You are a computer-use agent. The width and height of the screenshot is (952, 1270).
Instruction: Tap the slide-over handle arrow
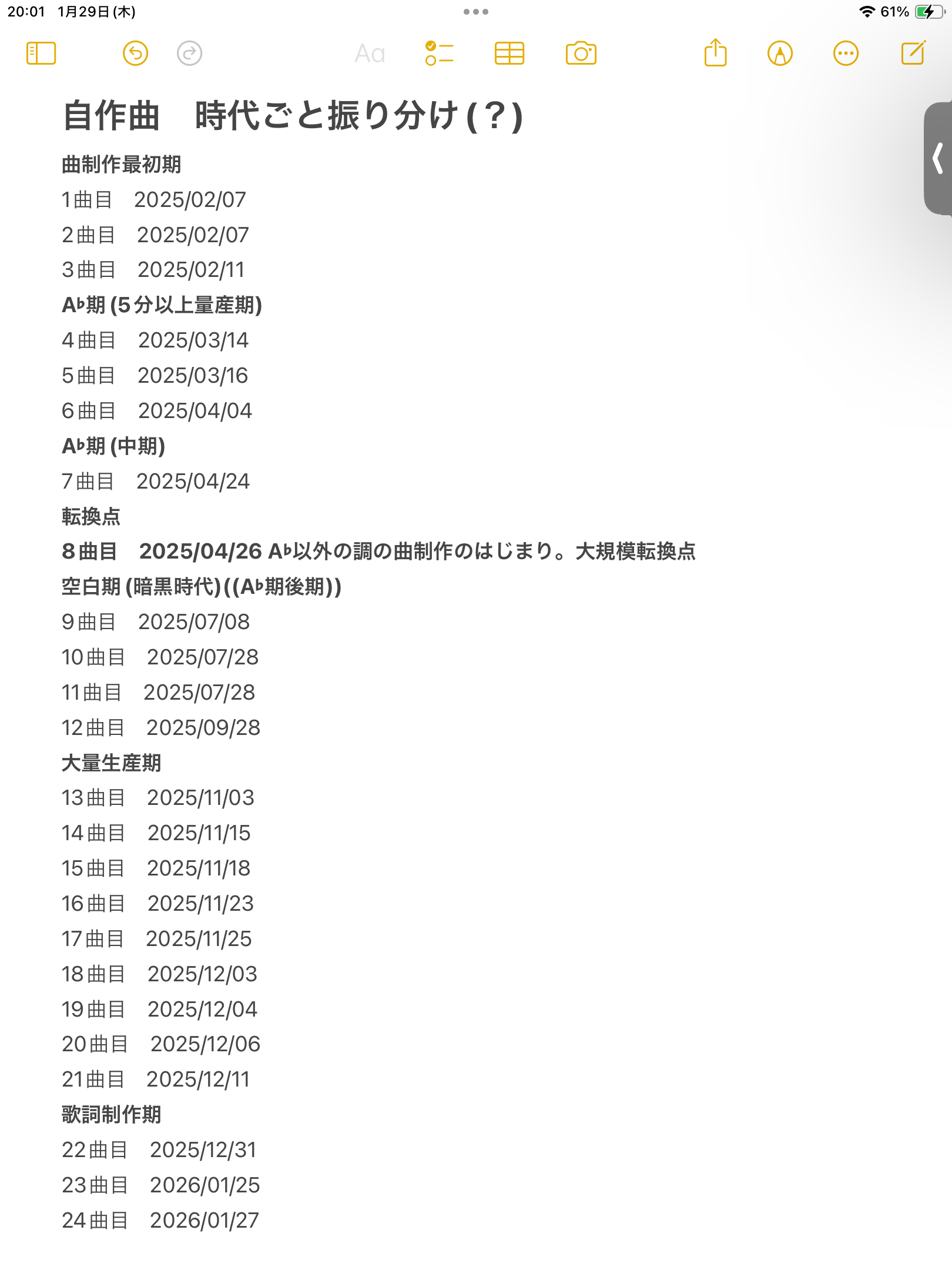pos(938,158)
